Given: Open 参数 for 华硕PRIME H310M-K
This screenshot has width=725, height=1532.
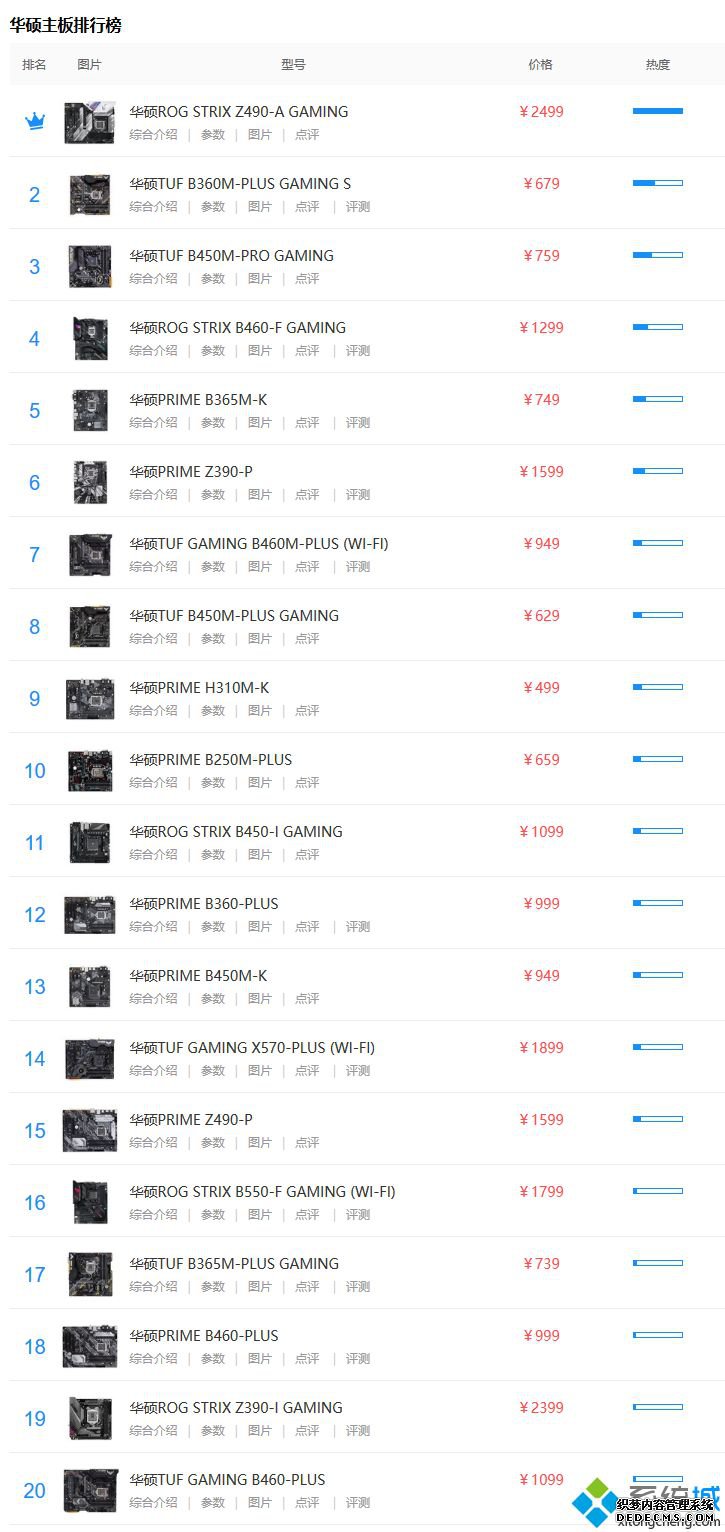Looking at the screenshot, I should [213, 711].
